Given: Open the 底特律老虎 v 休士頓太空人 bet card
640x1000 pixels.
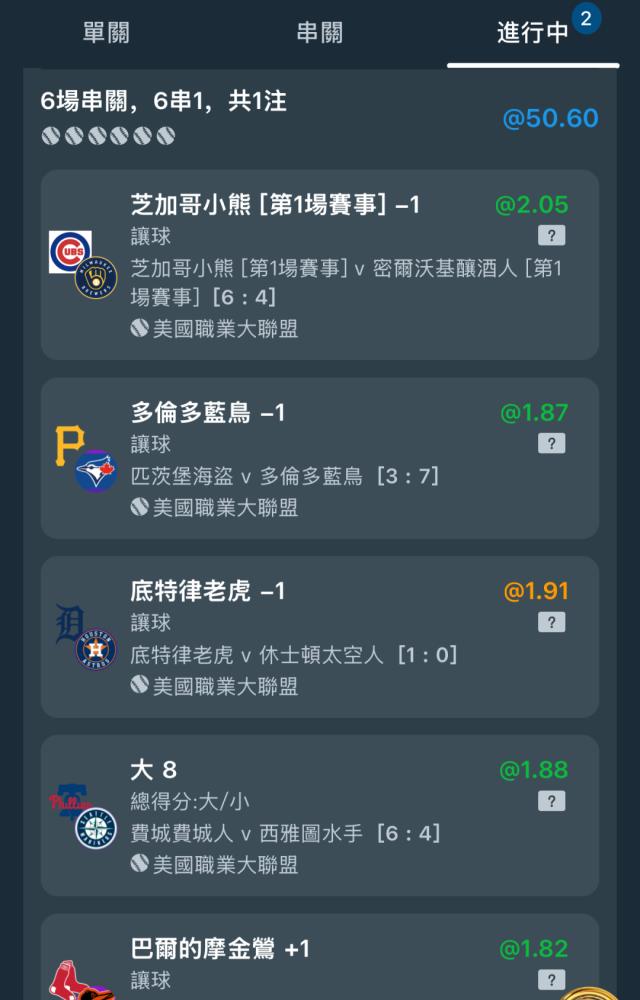Looking at the screenshot, I should click(x=320, y=637).
